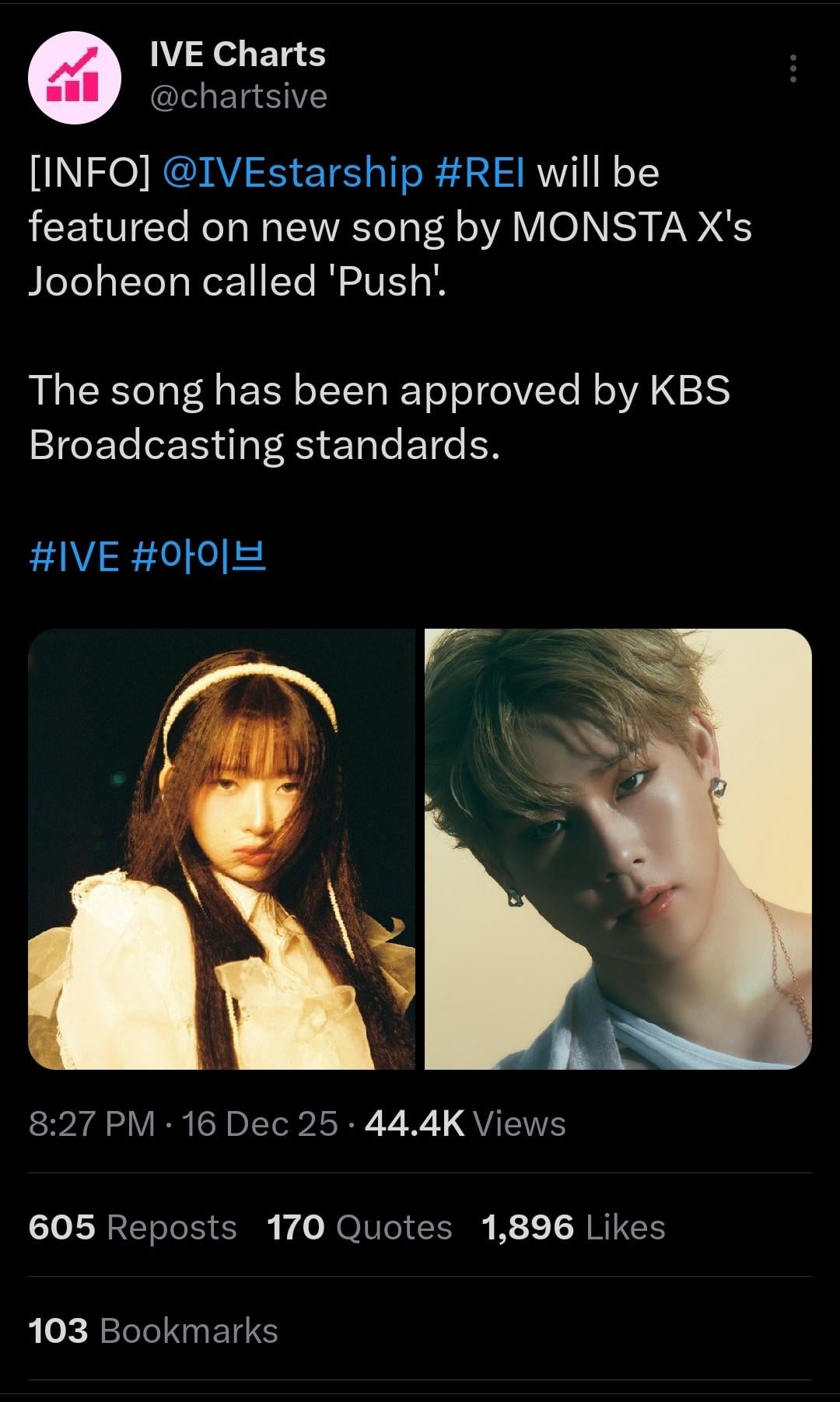This screenshot has width=840, height=1402.
Task: View the right photo of blond man
Action: click(618, 849)
